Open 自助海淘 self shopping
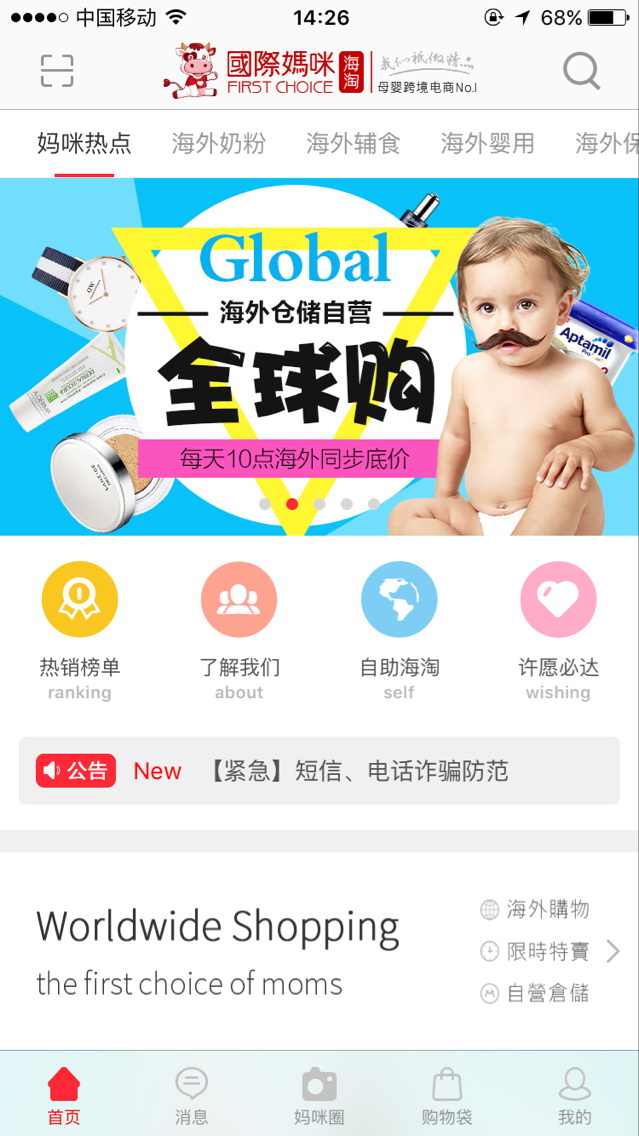The width and height of the screenshot is (639, 1136). click(x=399, y=620)
